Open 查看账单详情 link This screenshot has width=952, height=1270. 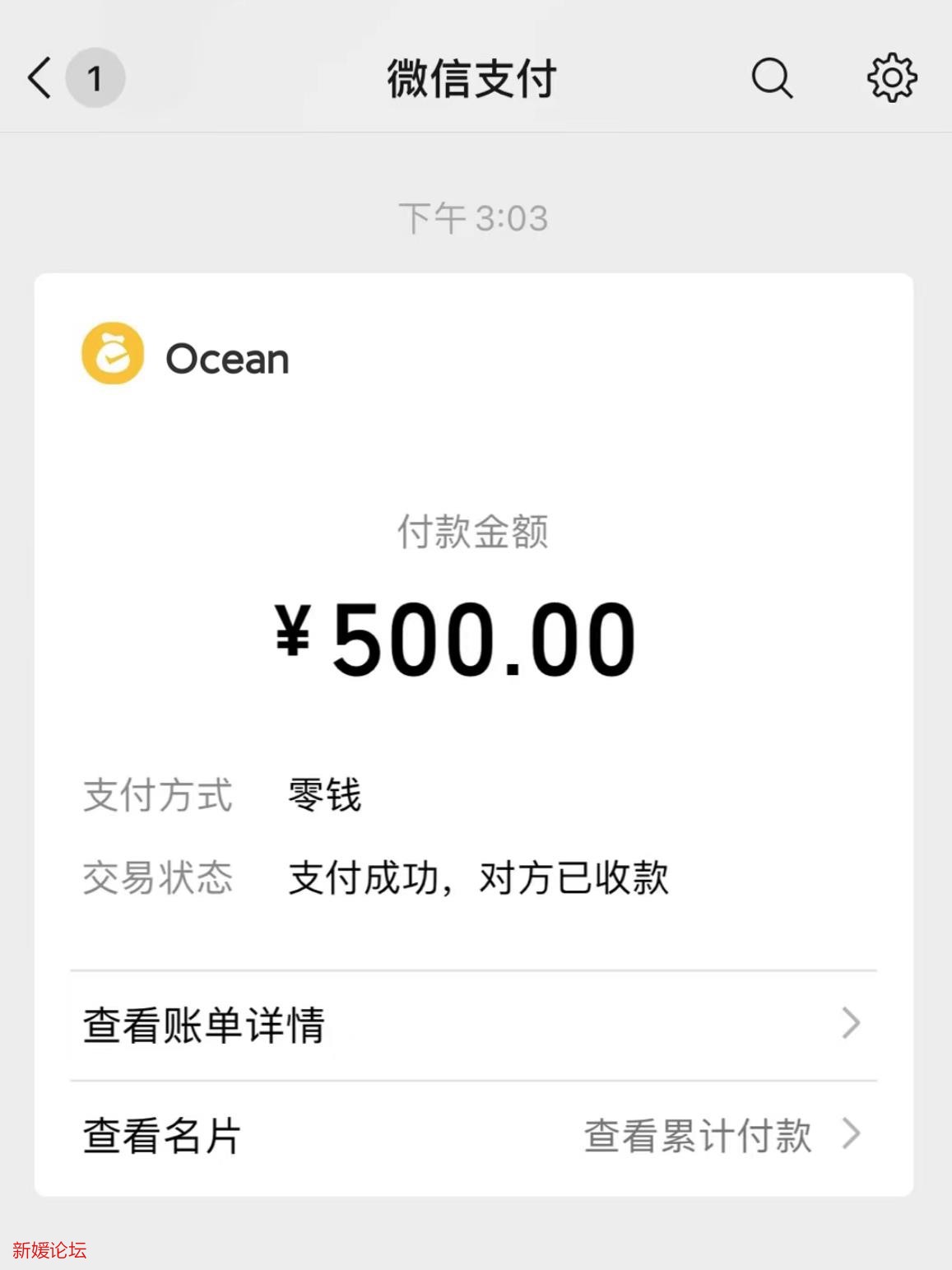click(202, 1026)
